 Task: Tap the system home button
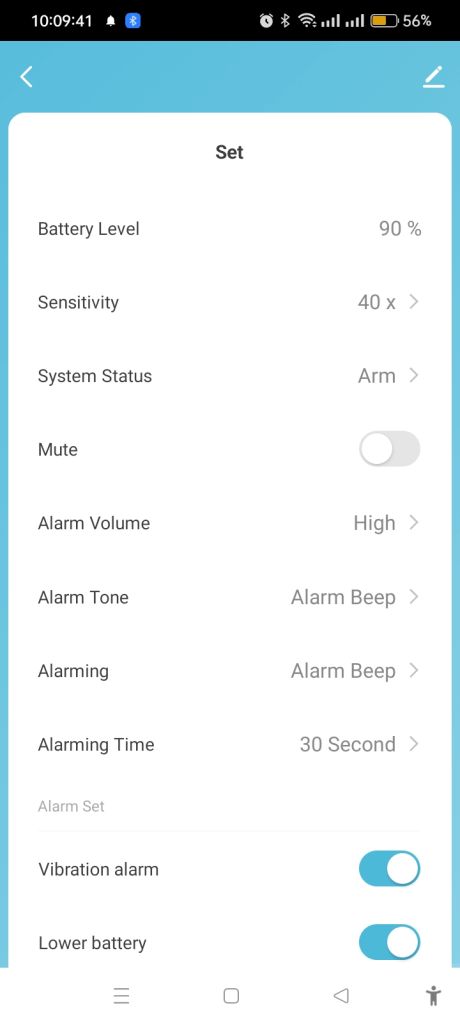(231, 995)
